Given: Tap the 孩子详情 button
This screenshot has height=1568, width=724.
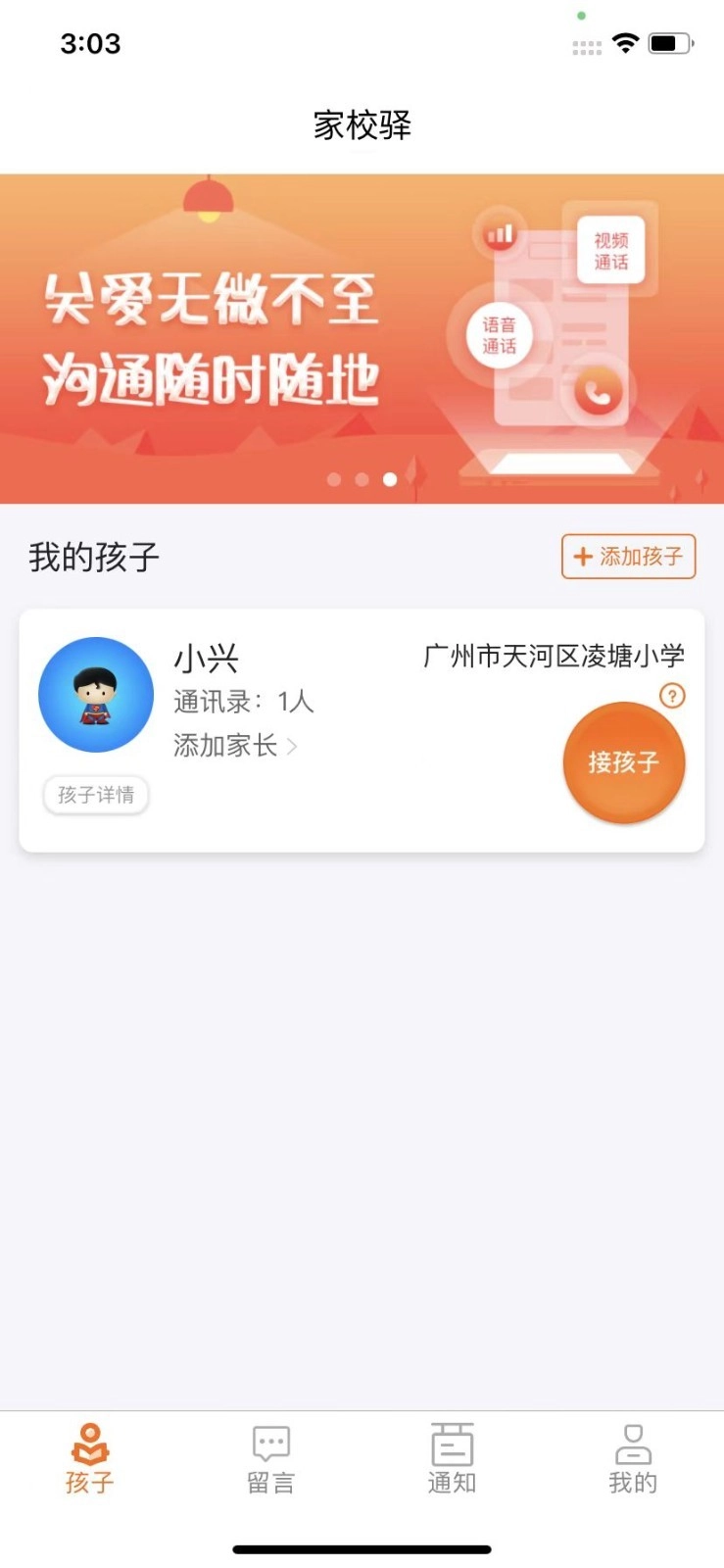Looking at the screenshot, I should pyautogui.click(x=95, y=795).
